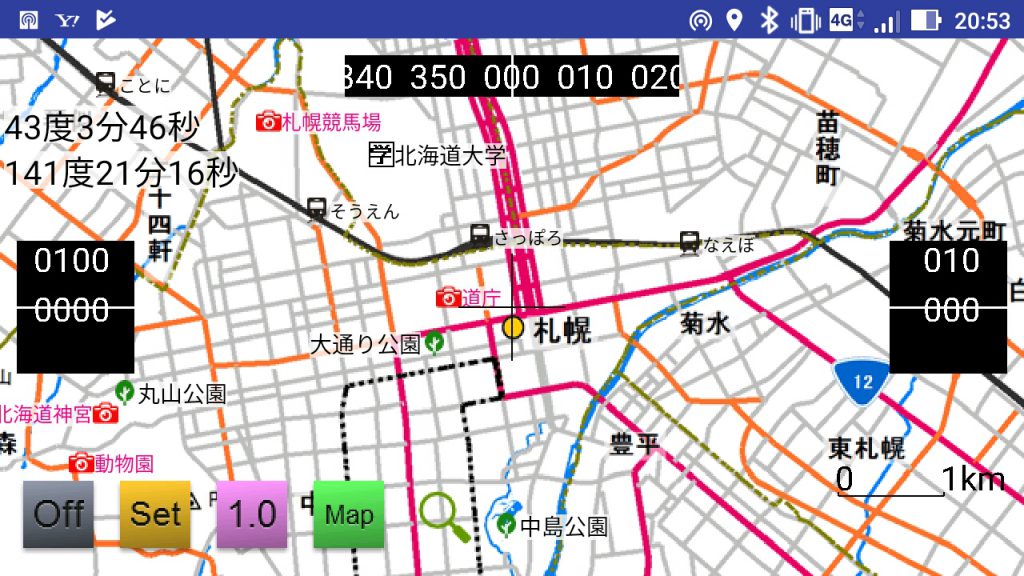
Task: Tap the green Map button
Action: click(x=348, y=515)
